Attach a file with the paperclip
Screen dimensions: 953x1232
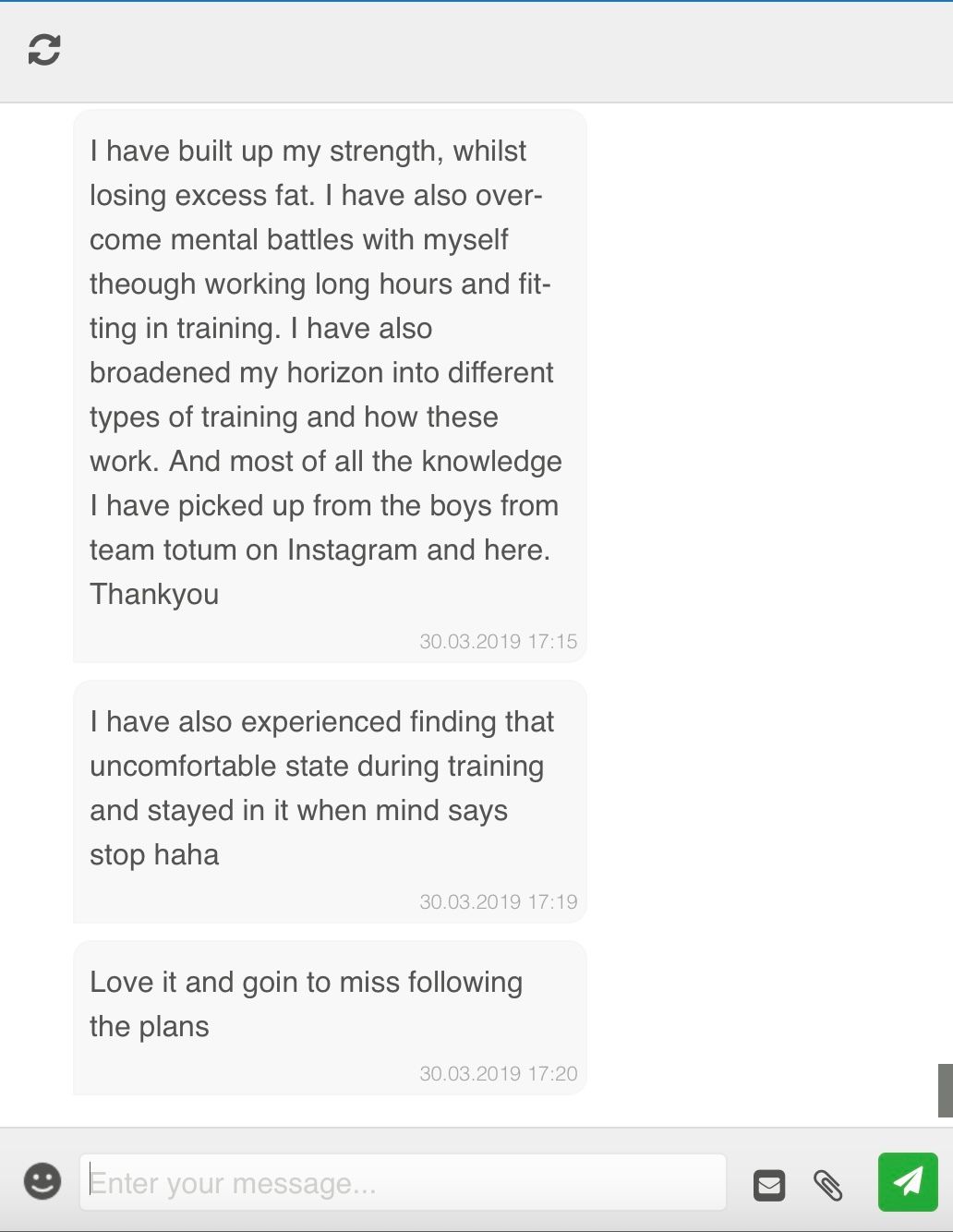pyautogui.click(x=828, y=1184)
